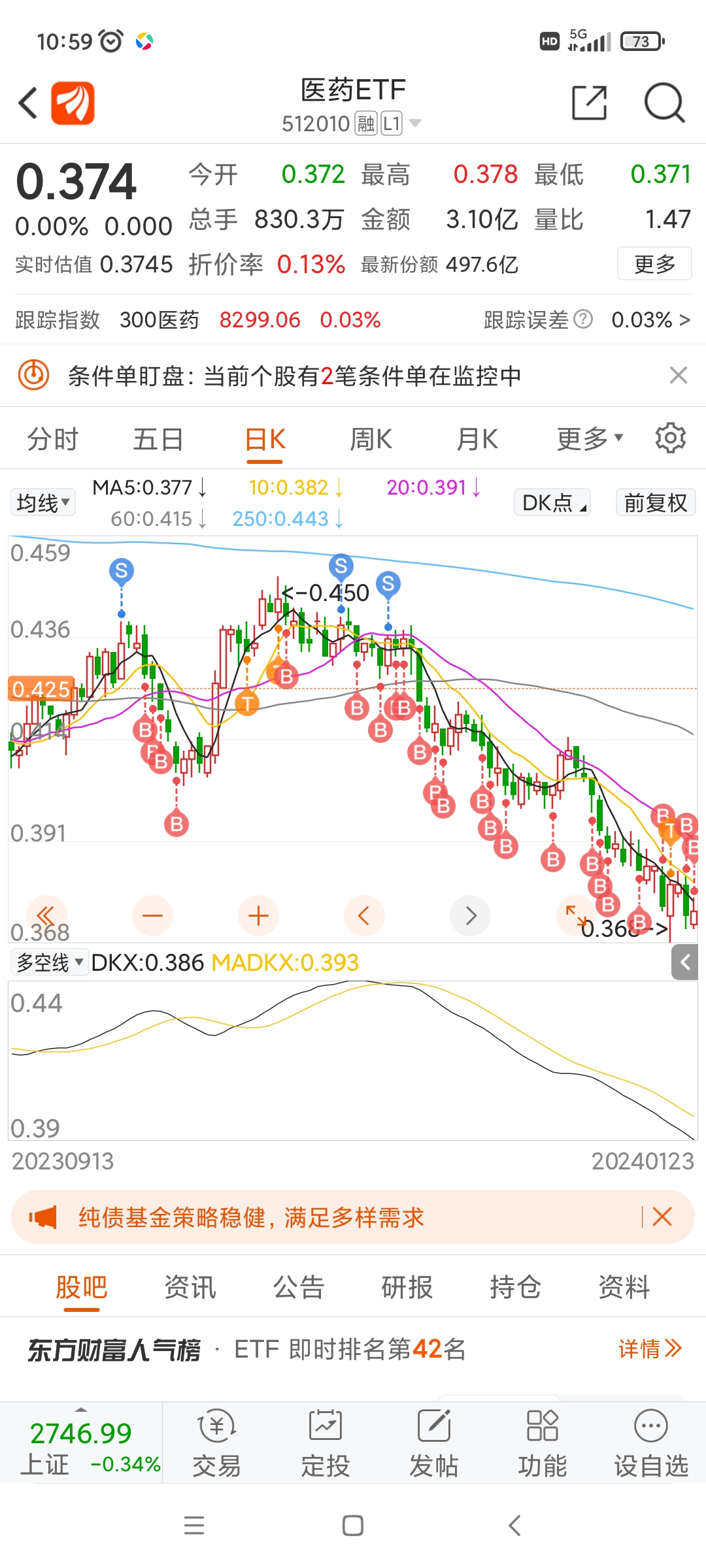Switch to the 周K chart tab

370,438
